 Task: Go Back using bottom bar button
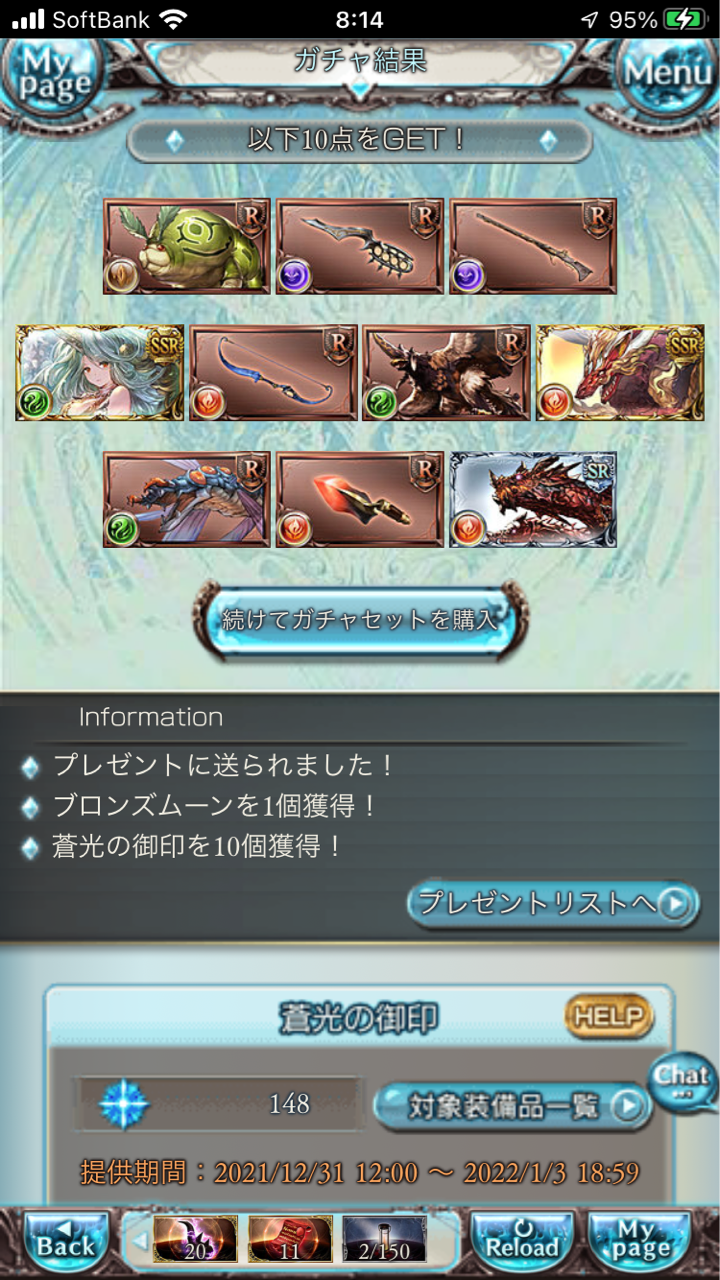66,1242
